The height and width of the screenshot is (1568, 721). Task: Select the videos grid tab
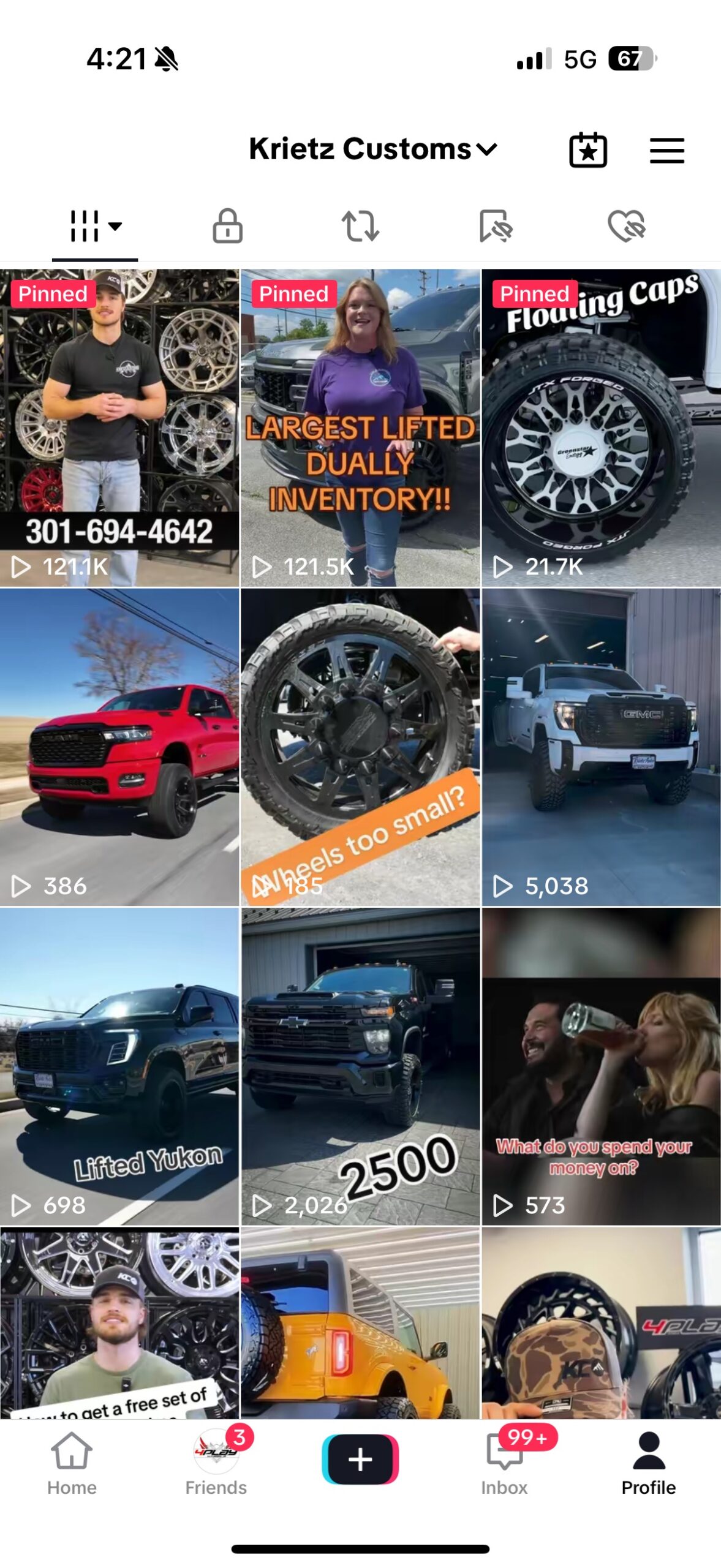(x=95, y=226)
